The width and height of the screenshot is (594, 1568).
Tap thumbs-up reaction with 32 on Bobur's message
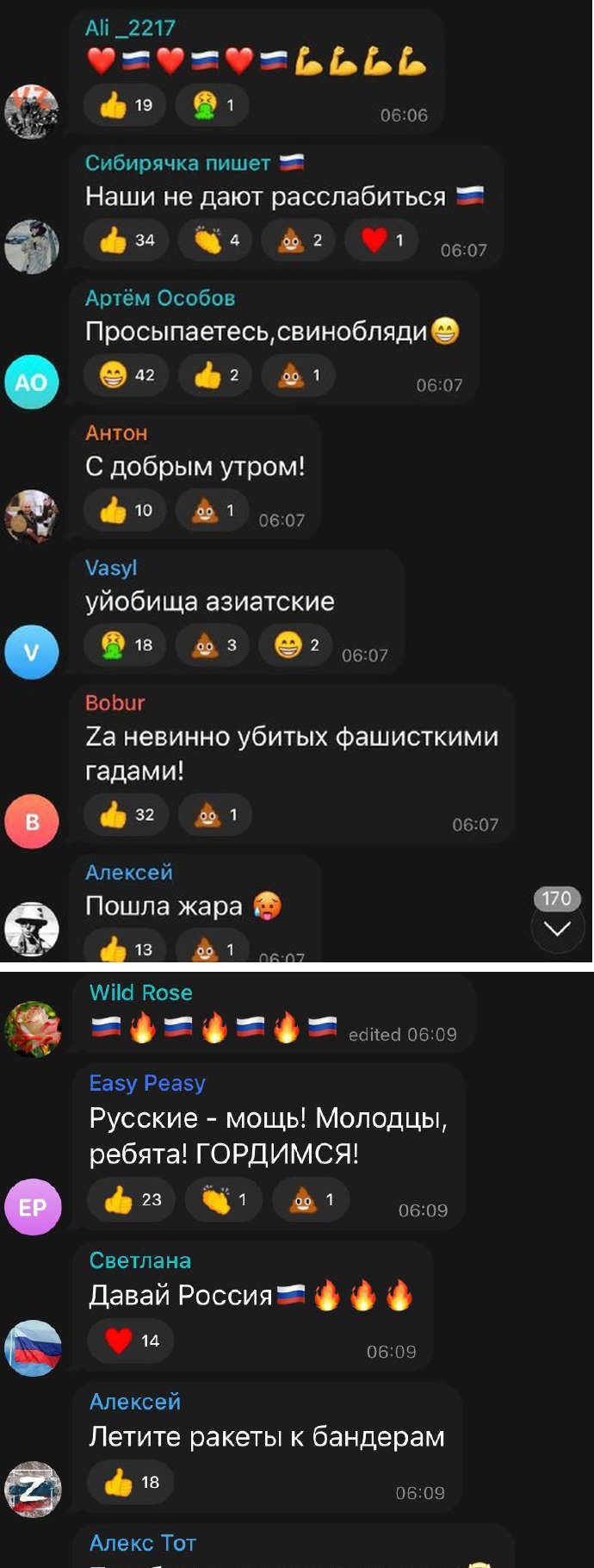click(x=127, y=815)
